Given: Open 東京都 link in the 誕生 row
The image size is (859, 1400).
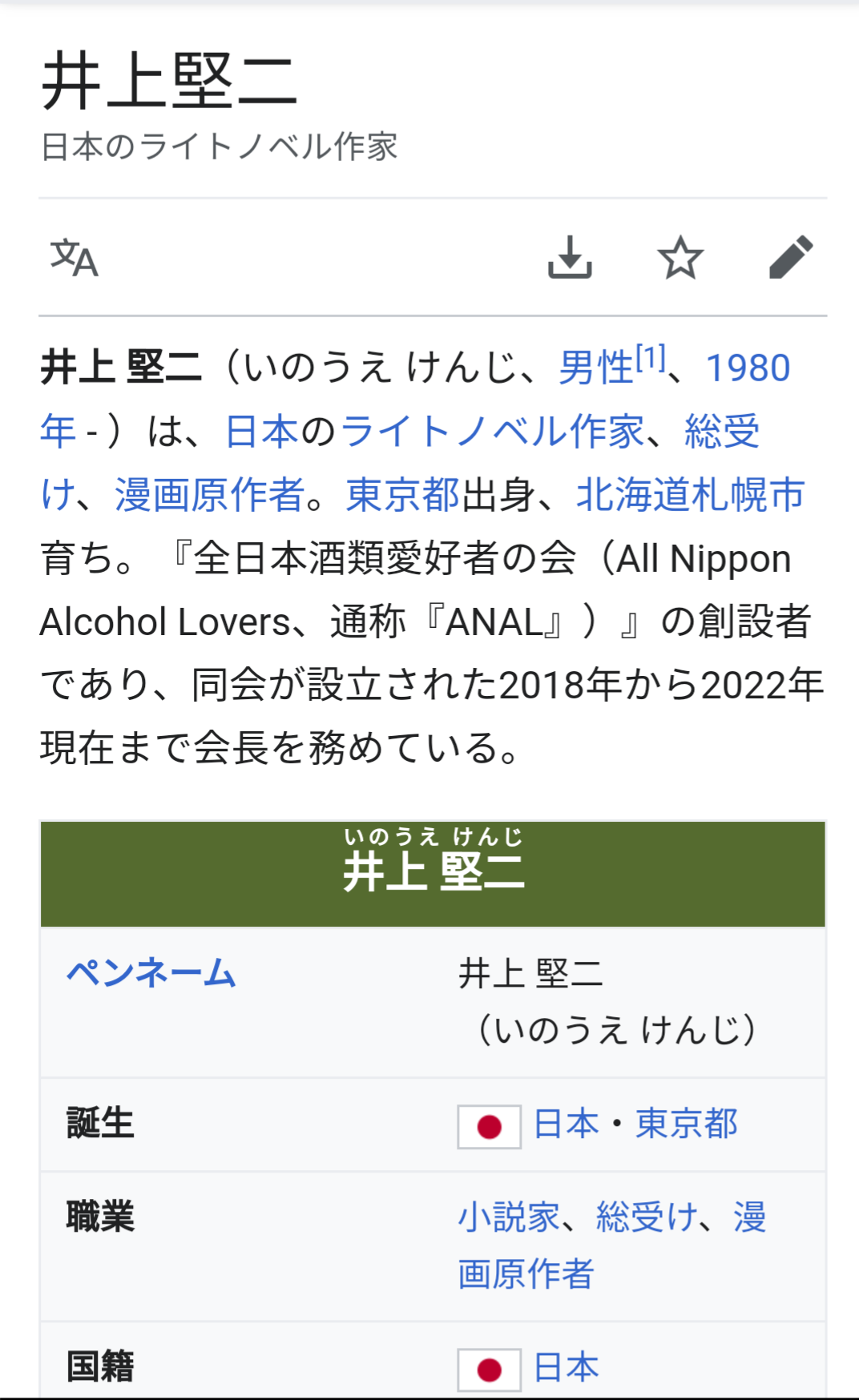Looking at the screenshot, I should tap(686, 1124).
